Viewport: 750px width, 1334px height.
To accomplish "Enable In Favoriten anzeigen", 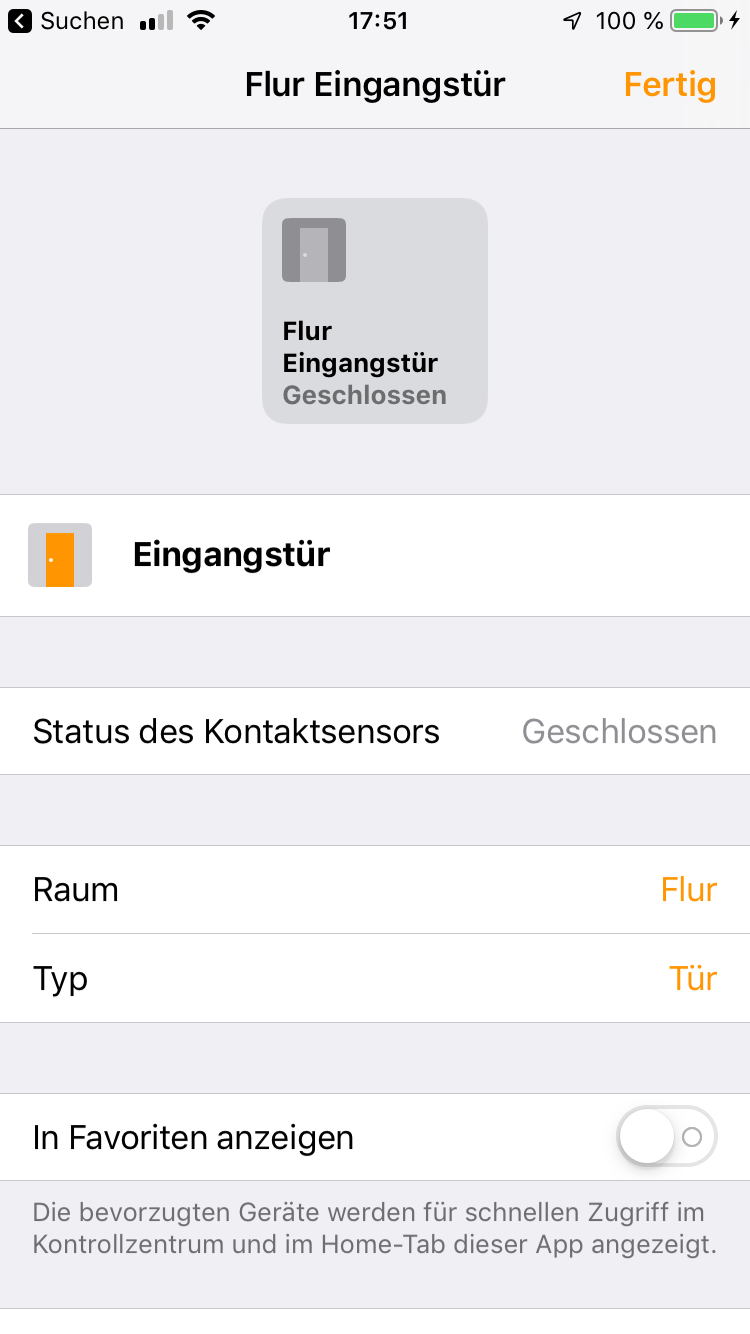I will (x=667, y=1137).
